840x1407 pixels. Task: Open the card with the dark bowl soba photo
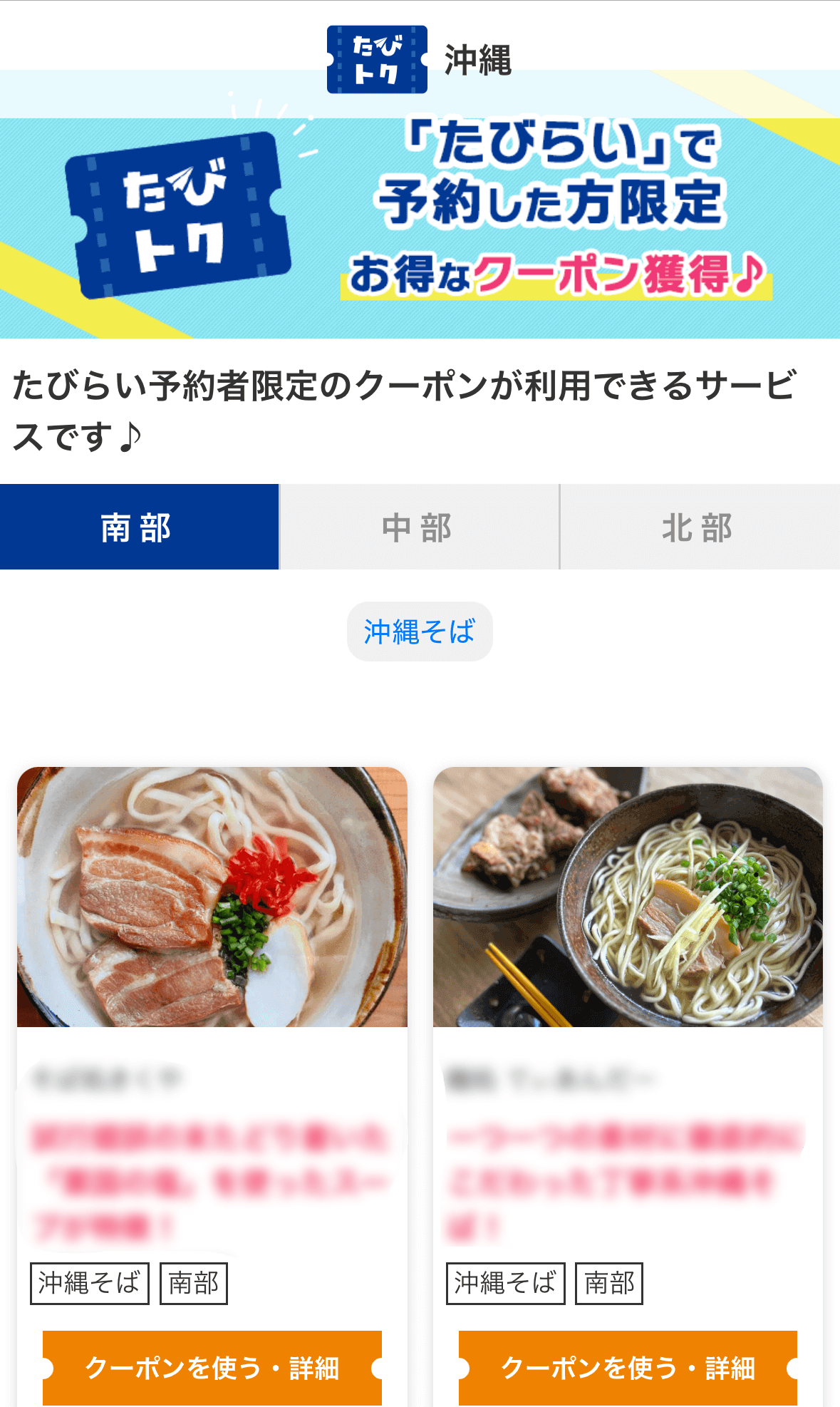pos(628,897)
